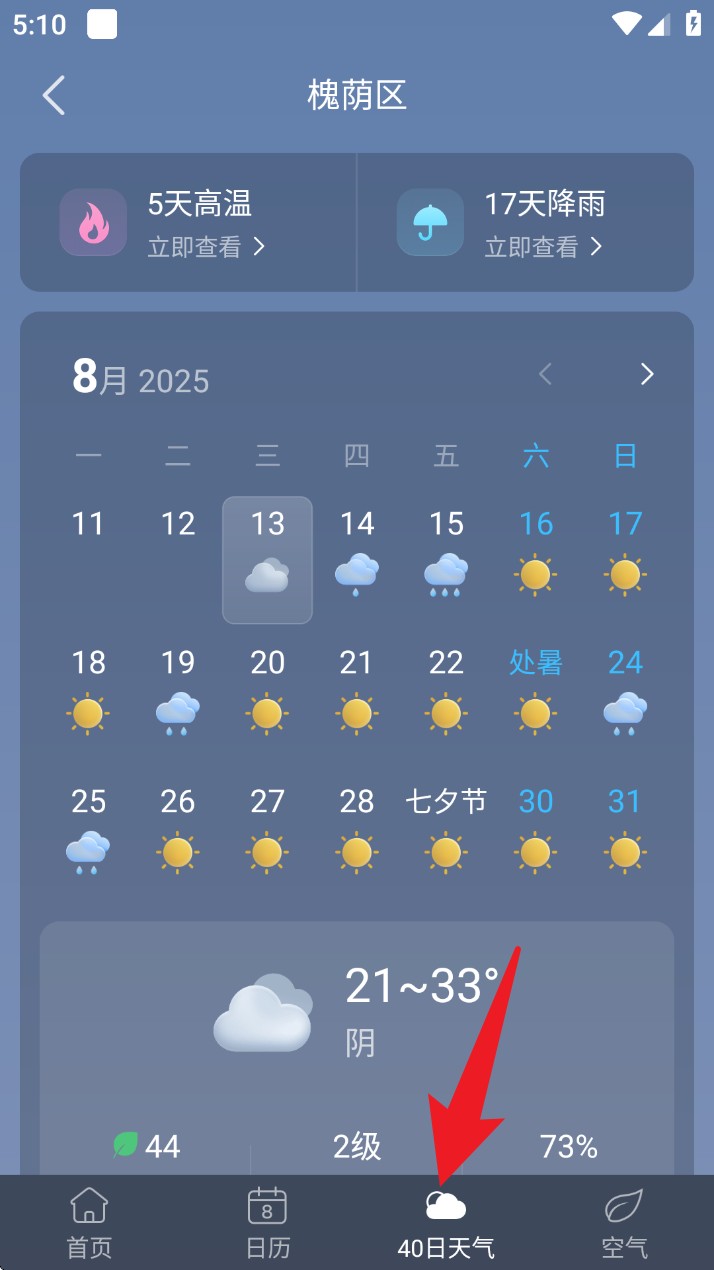Screen dimensions: 714x1270
Task: Switch to the 40日天气 tab
Action: [446, 1223]
